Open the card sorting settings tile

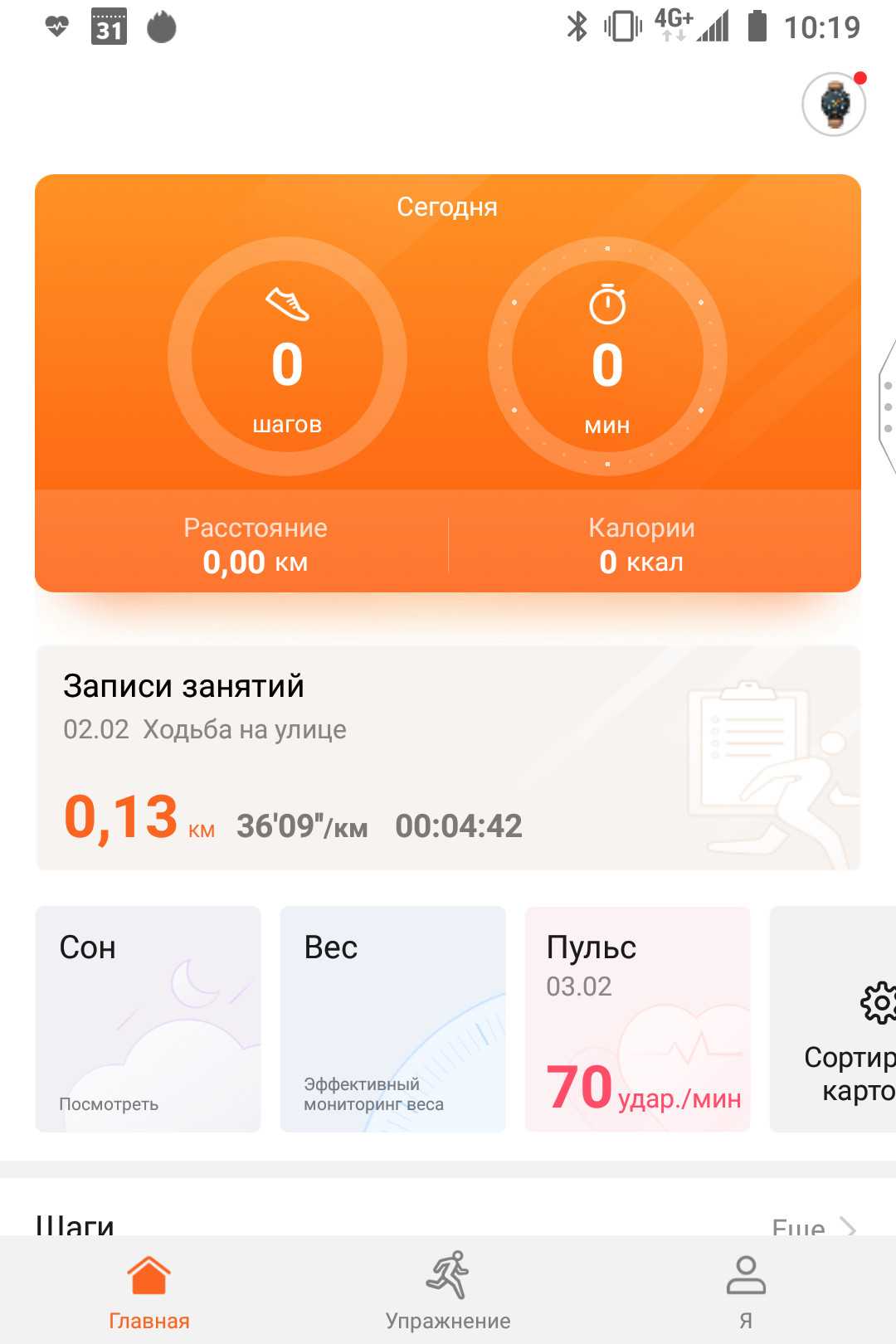point(838,1019)
